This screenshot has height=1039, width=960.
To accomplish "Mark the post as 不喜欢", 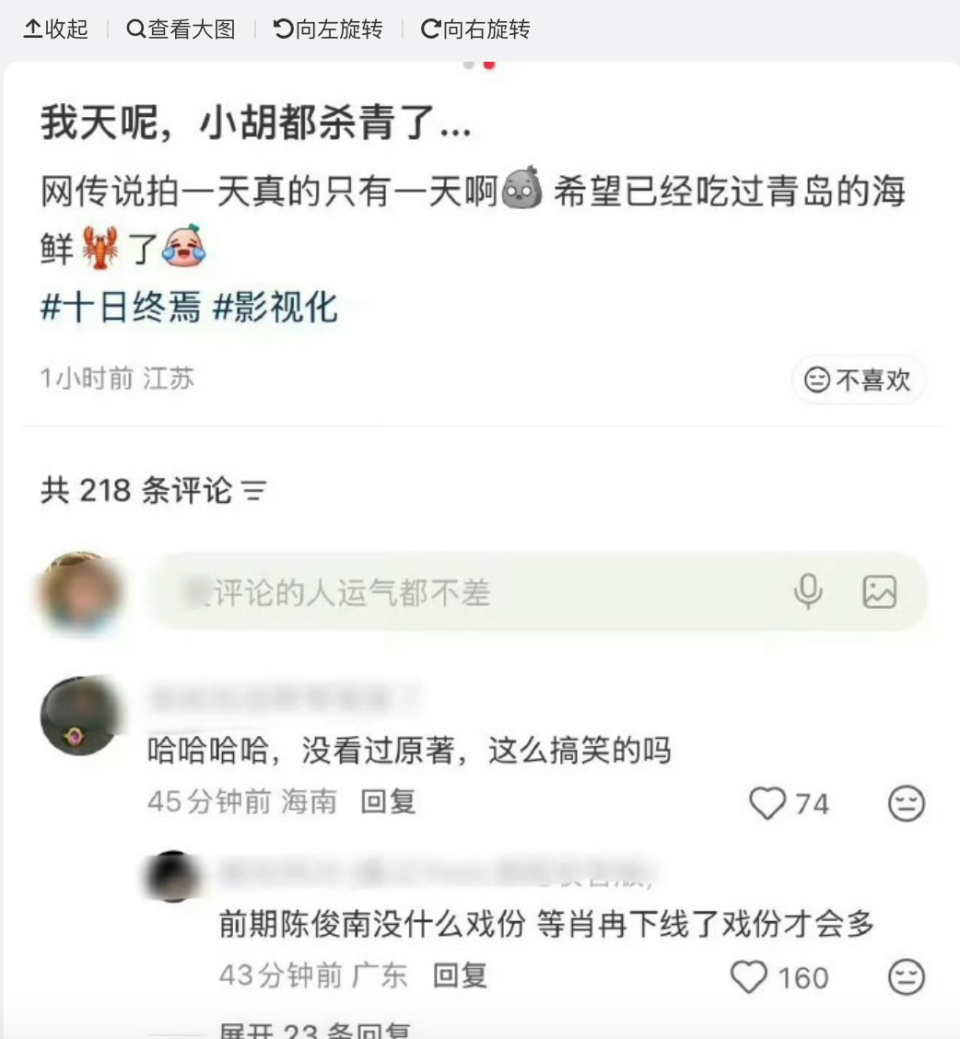I will pyautogui.click(x=857, y=380).
